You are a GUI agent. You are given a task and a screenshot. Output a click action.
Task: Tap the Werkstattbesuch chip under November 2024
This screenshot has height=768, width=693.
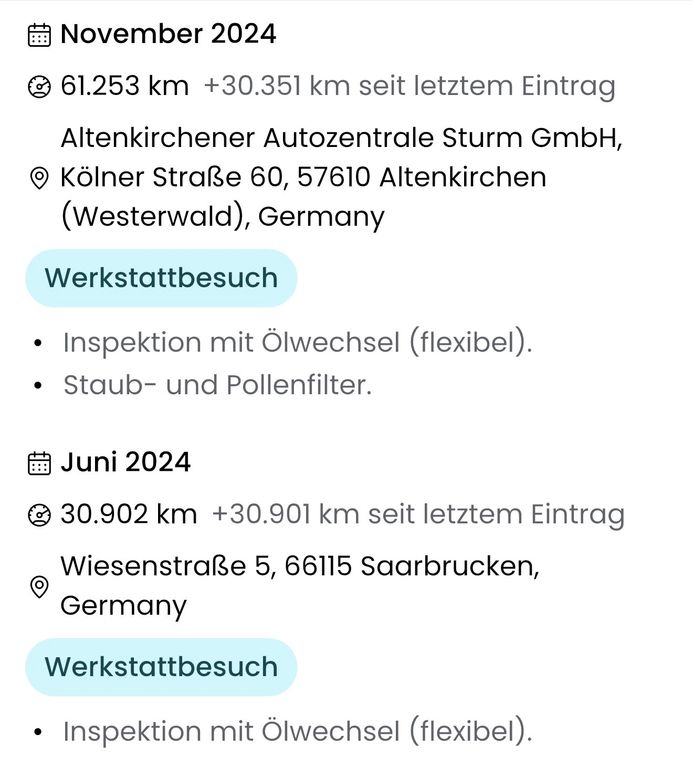(161, 278)
